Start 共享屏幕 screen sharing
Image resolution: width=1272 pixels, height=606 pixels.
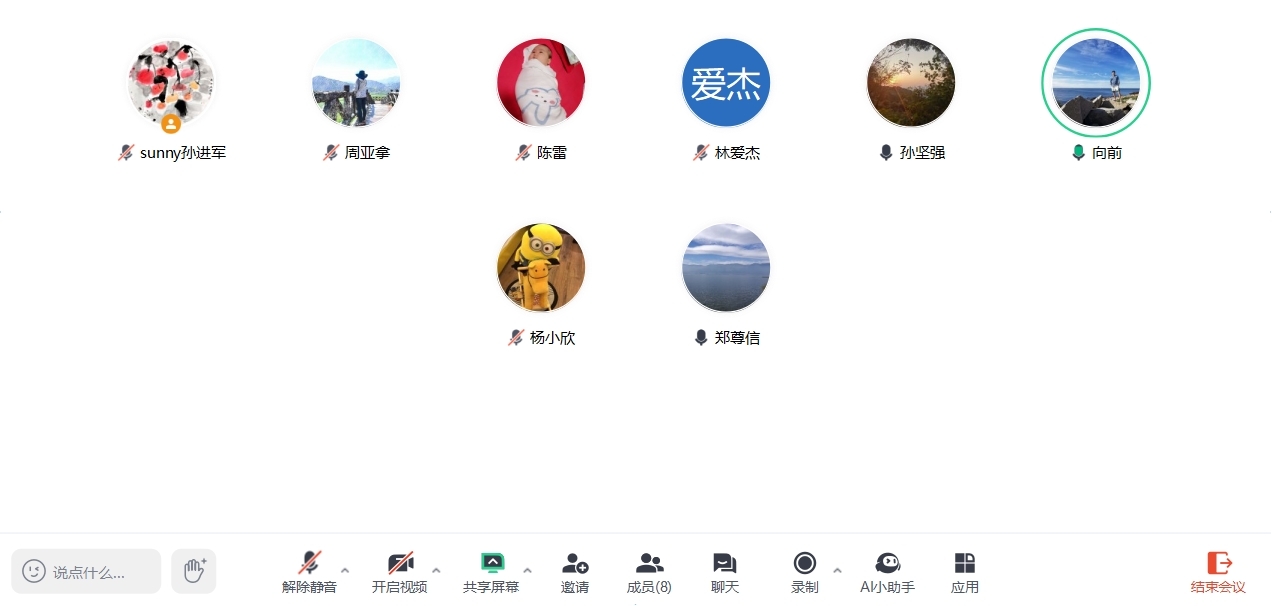coord(491,571)
